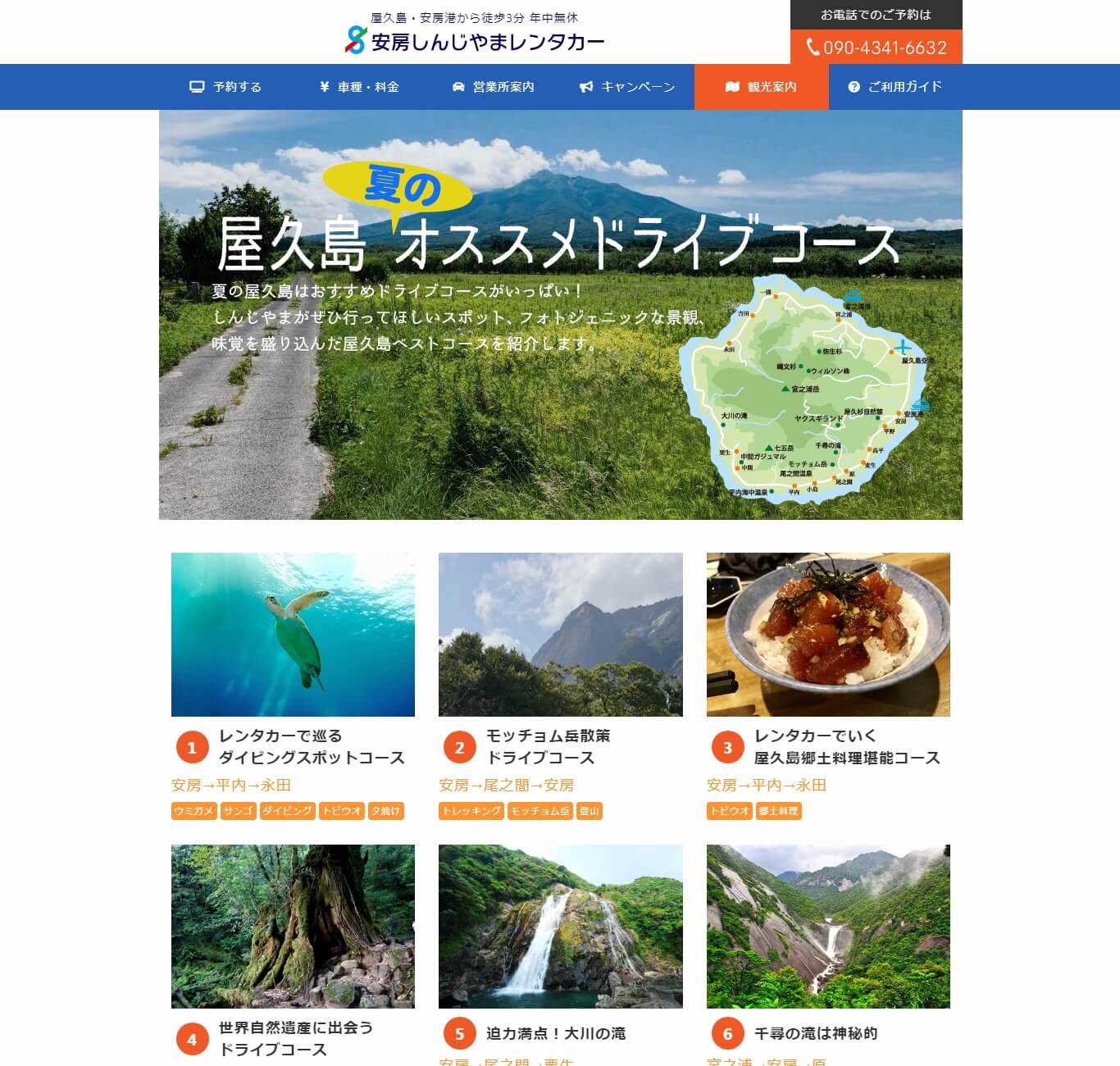This screenshot has height=1066, width=1120.
Task: Open the 迫力満点！大川の滝 course
Action: point(560,927)
